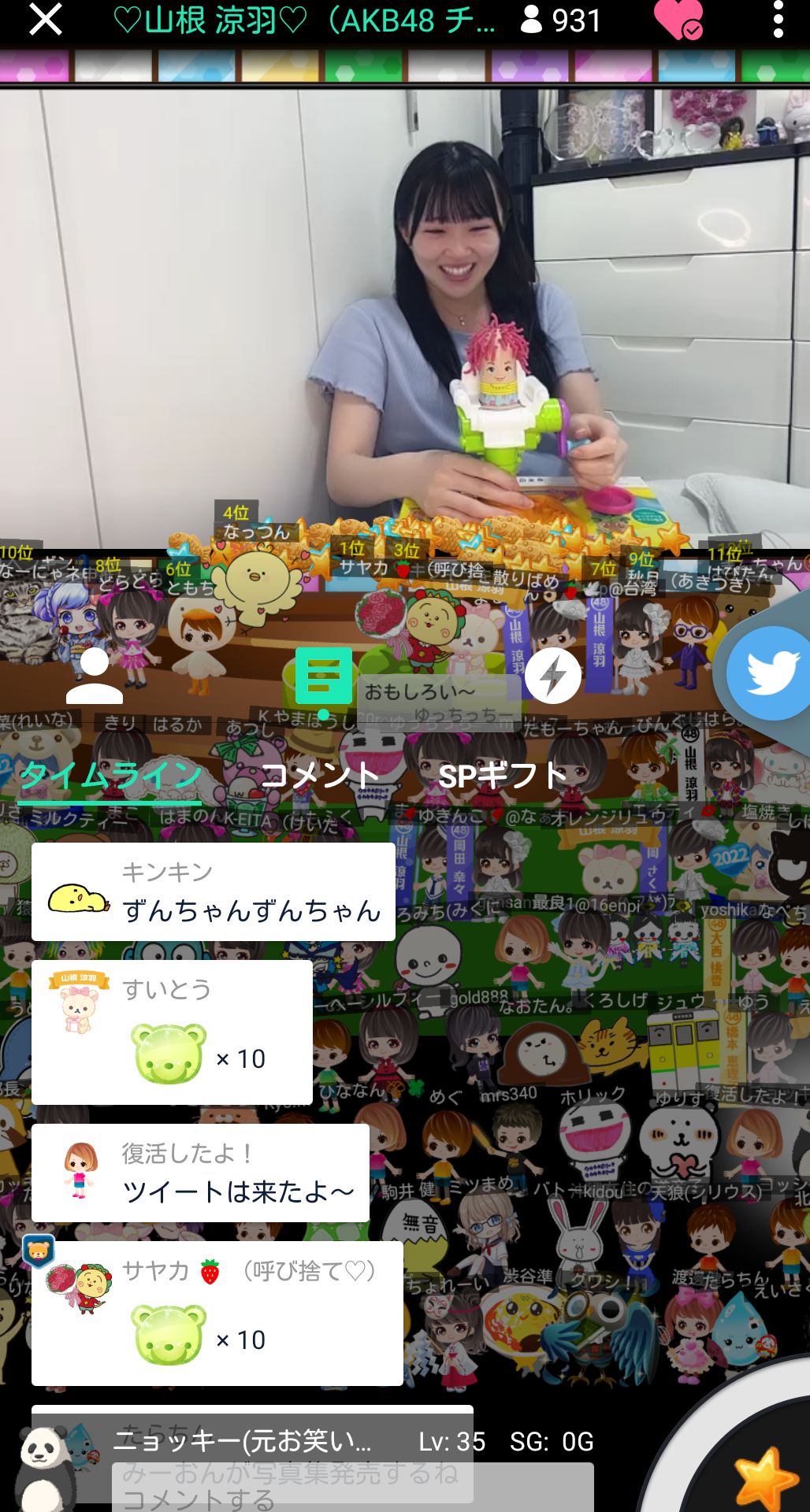Viewport: 810px width, 1512px height.
Task: Close the live stream room
Action: click(x=45, y=20)
